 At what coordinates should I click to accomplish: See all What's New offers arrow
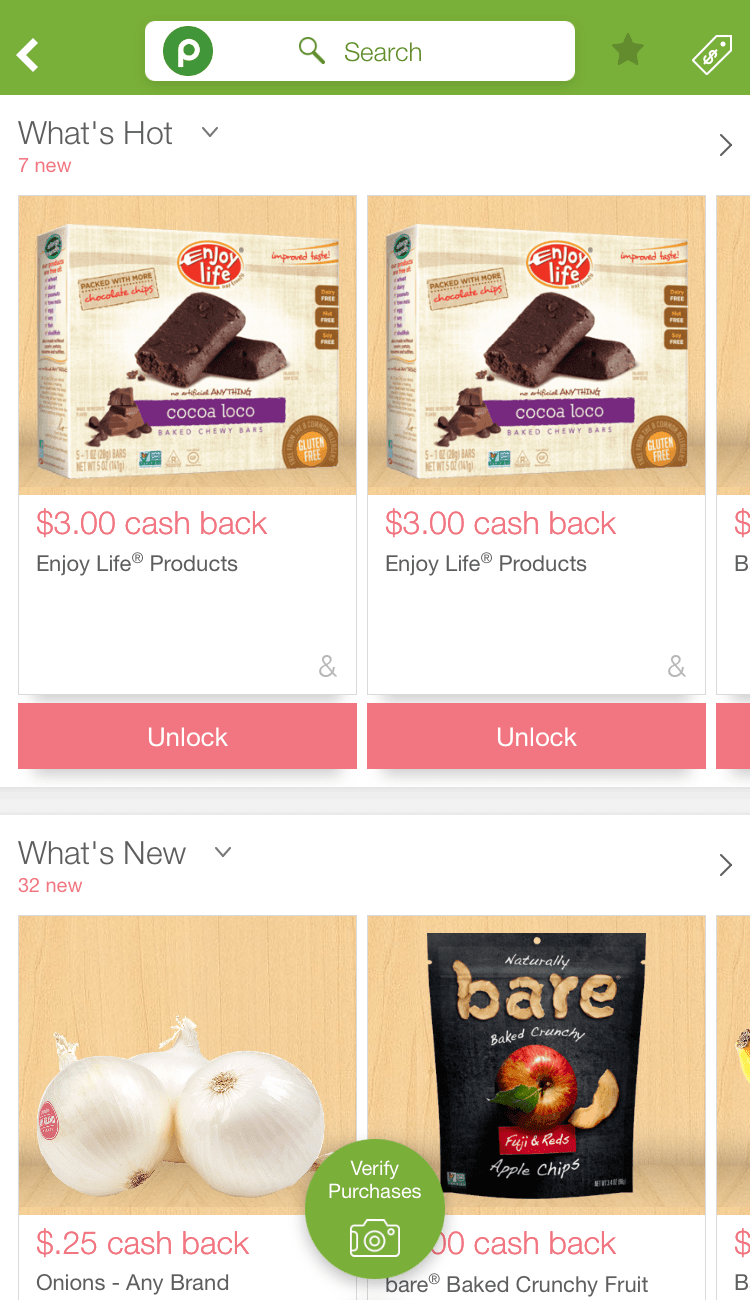(x=726, y=866)
